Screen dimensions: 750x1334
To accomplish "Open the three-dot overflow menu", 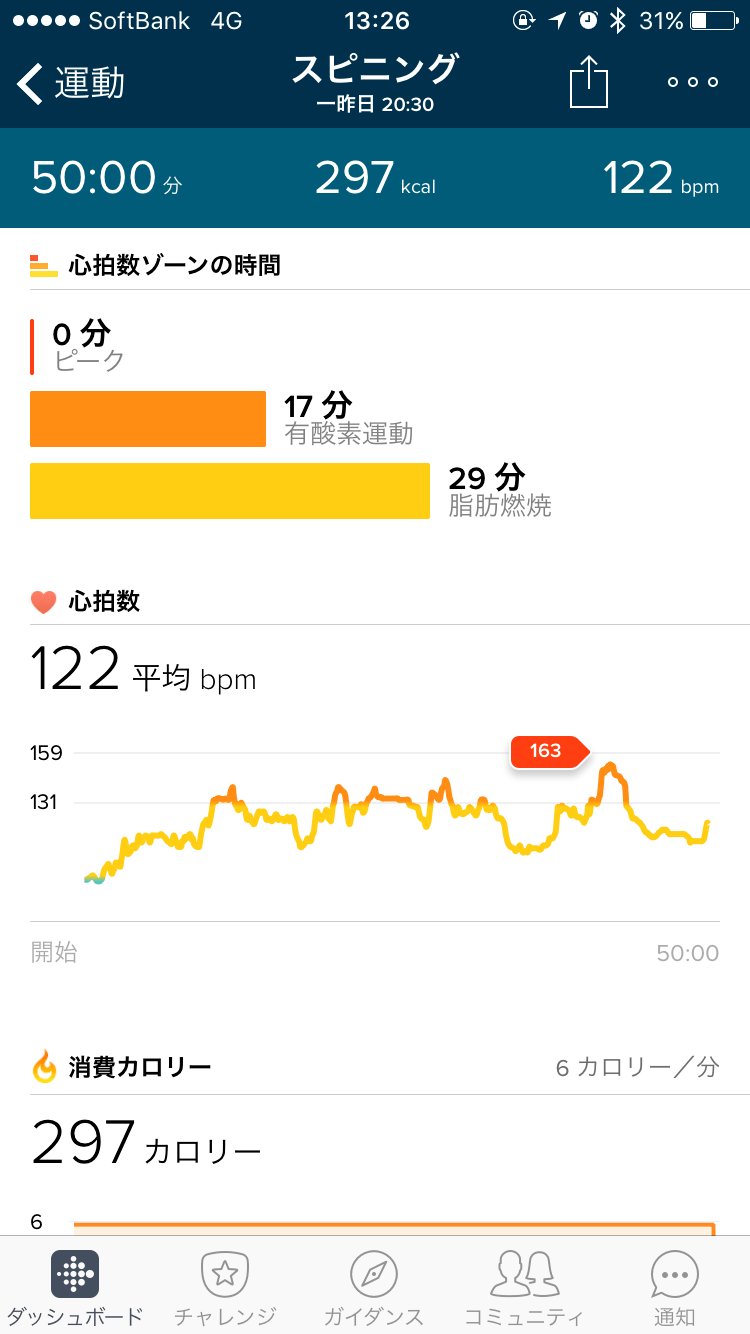I will pos(693,82).
